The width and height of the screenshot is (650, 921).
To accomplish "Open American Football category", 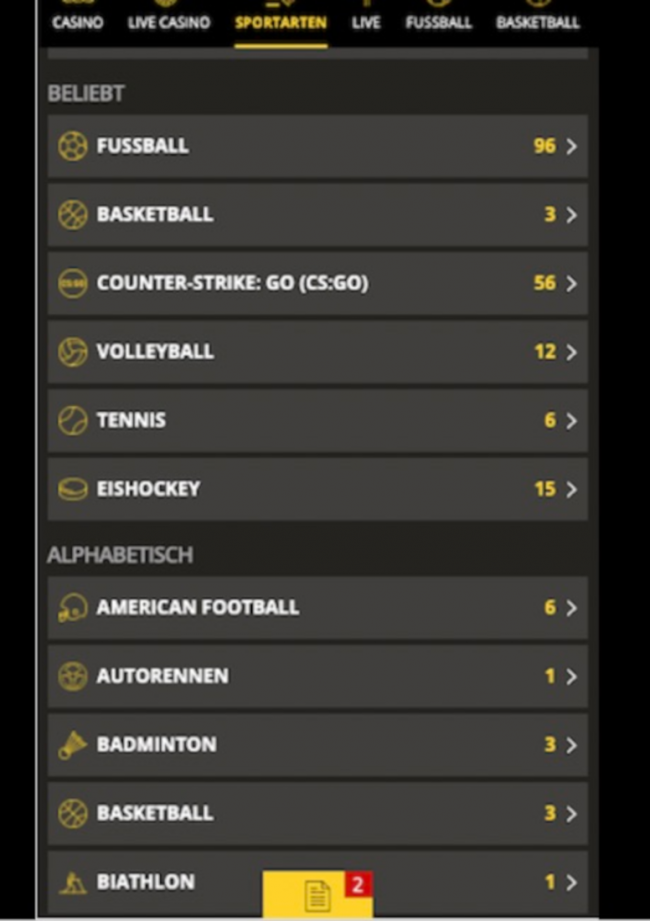I will [317, 607].
